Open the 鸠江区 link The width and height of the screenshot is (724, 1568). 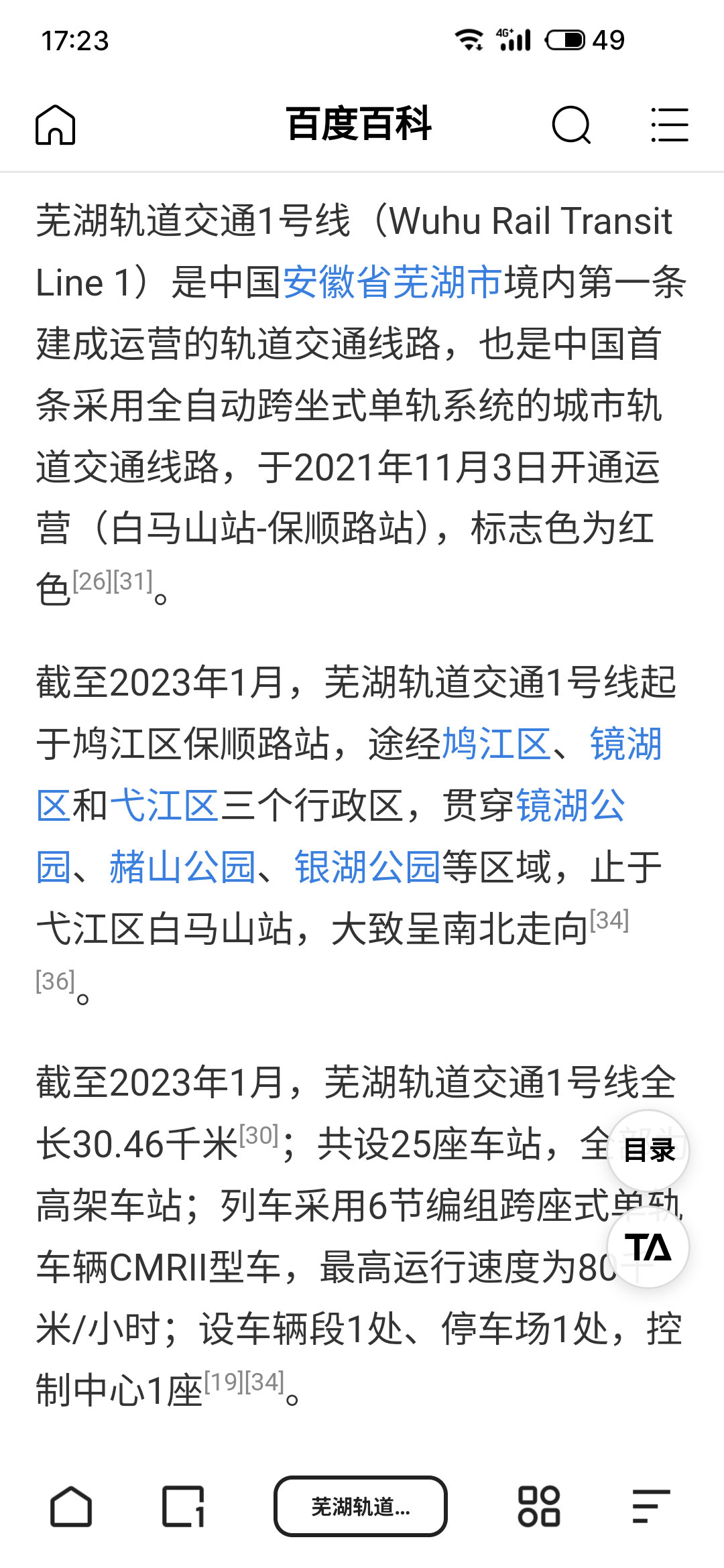click(x=497, y=744)
